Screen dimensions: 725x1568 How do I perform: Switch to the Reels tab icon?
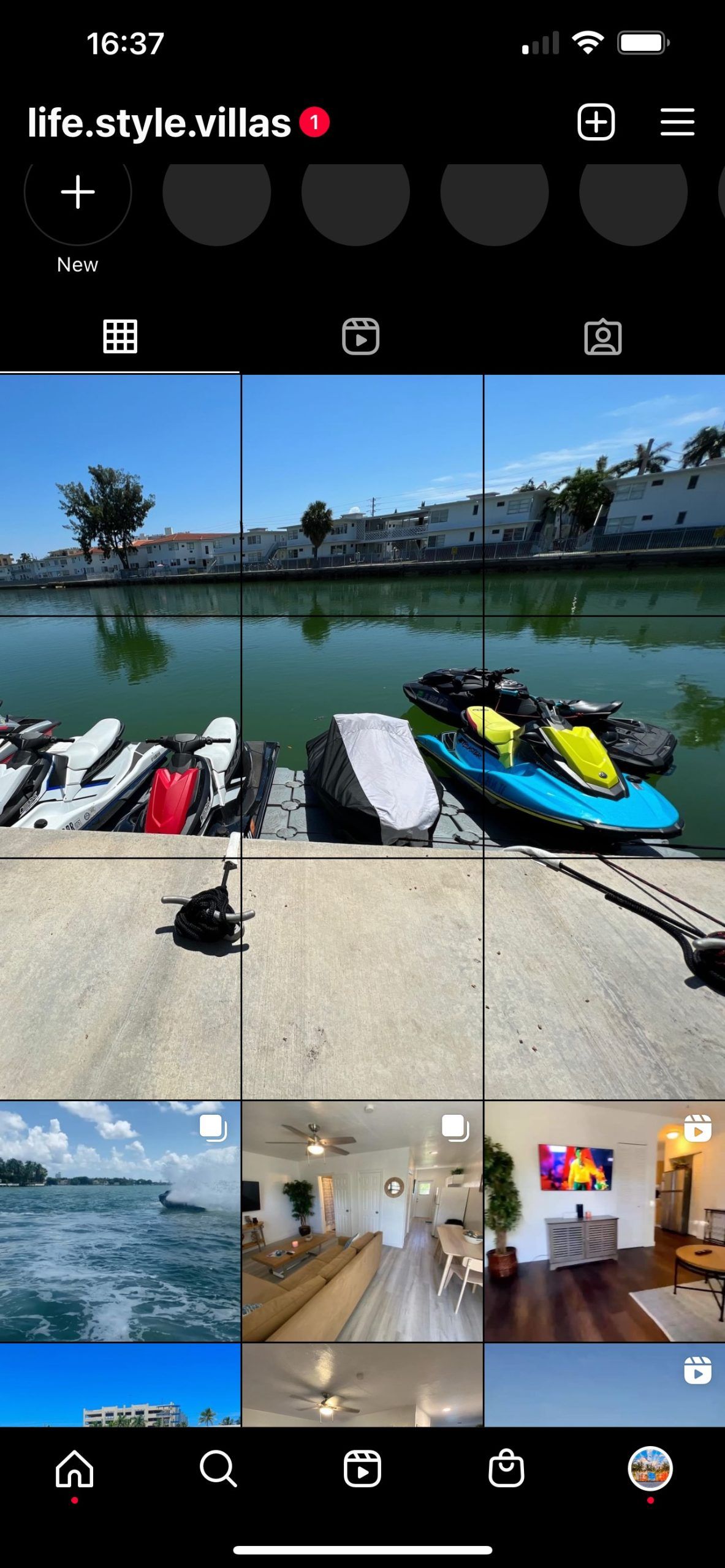[362, 336]
